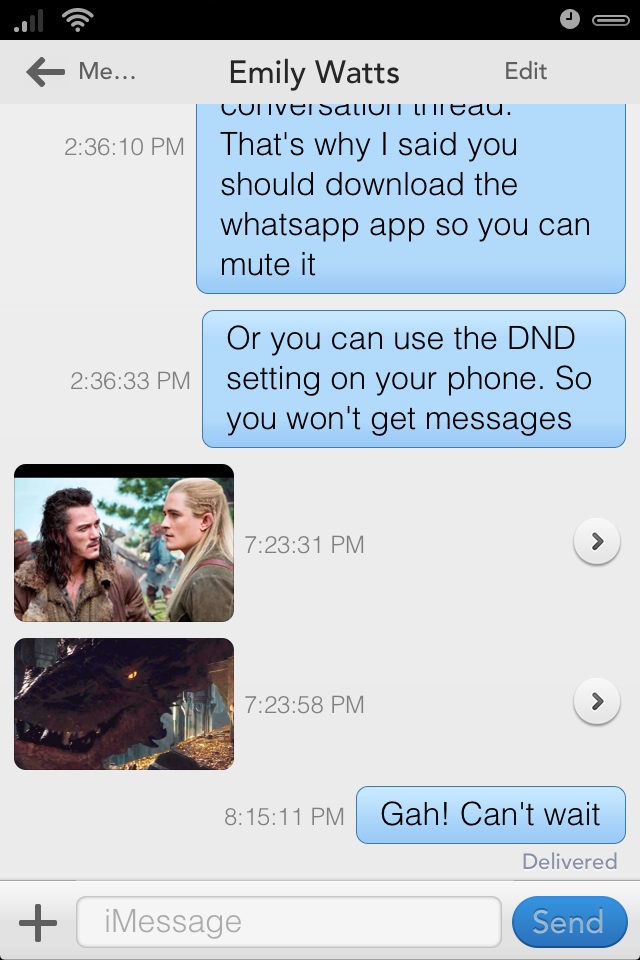Go back to the Messages list

(x=80, y=72)
